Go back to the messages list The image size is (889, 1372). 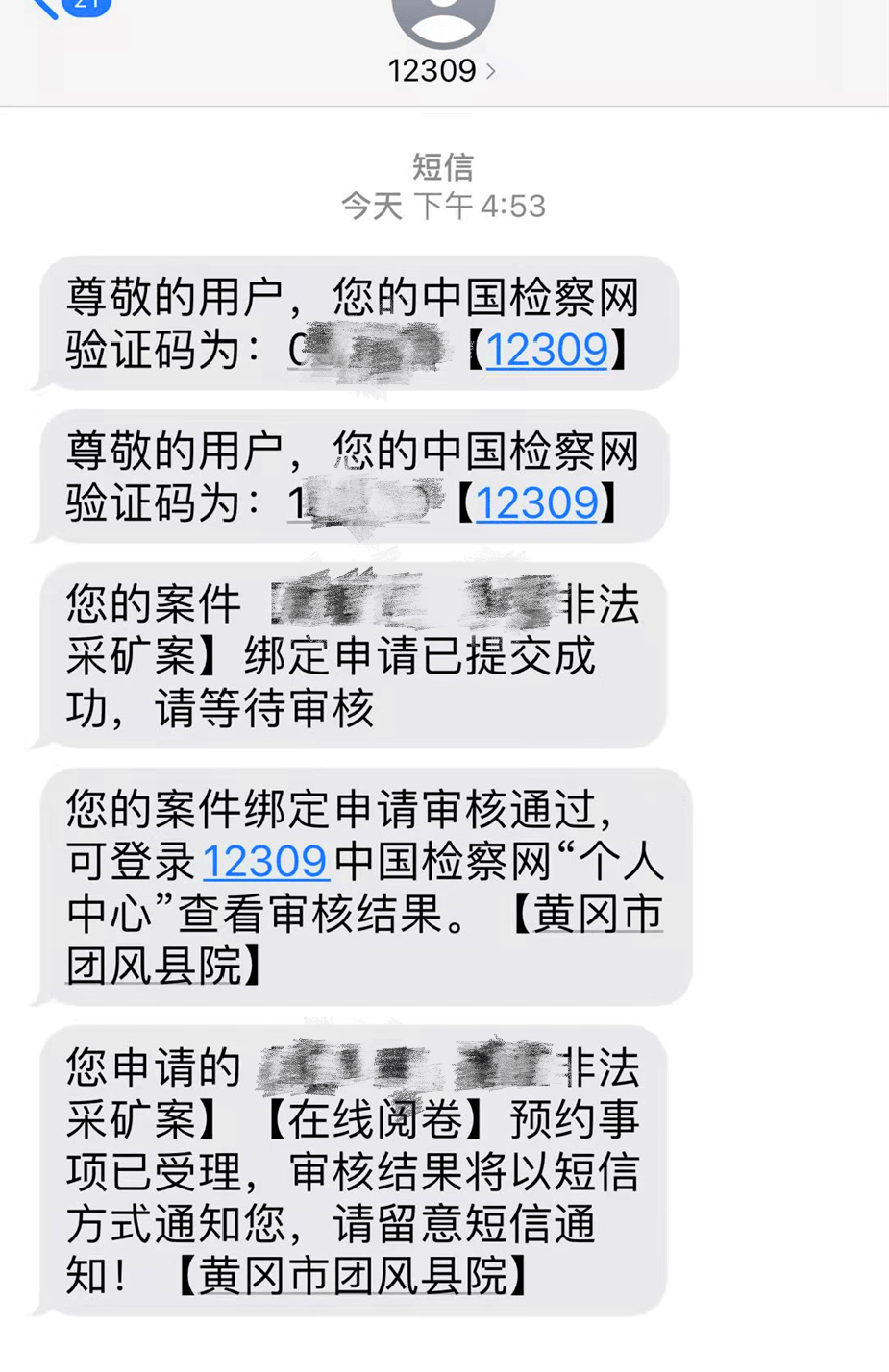[46, 8]
